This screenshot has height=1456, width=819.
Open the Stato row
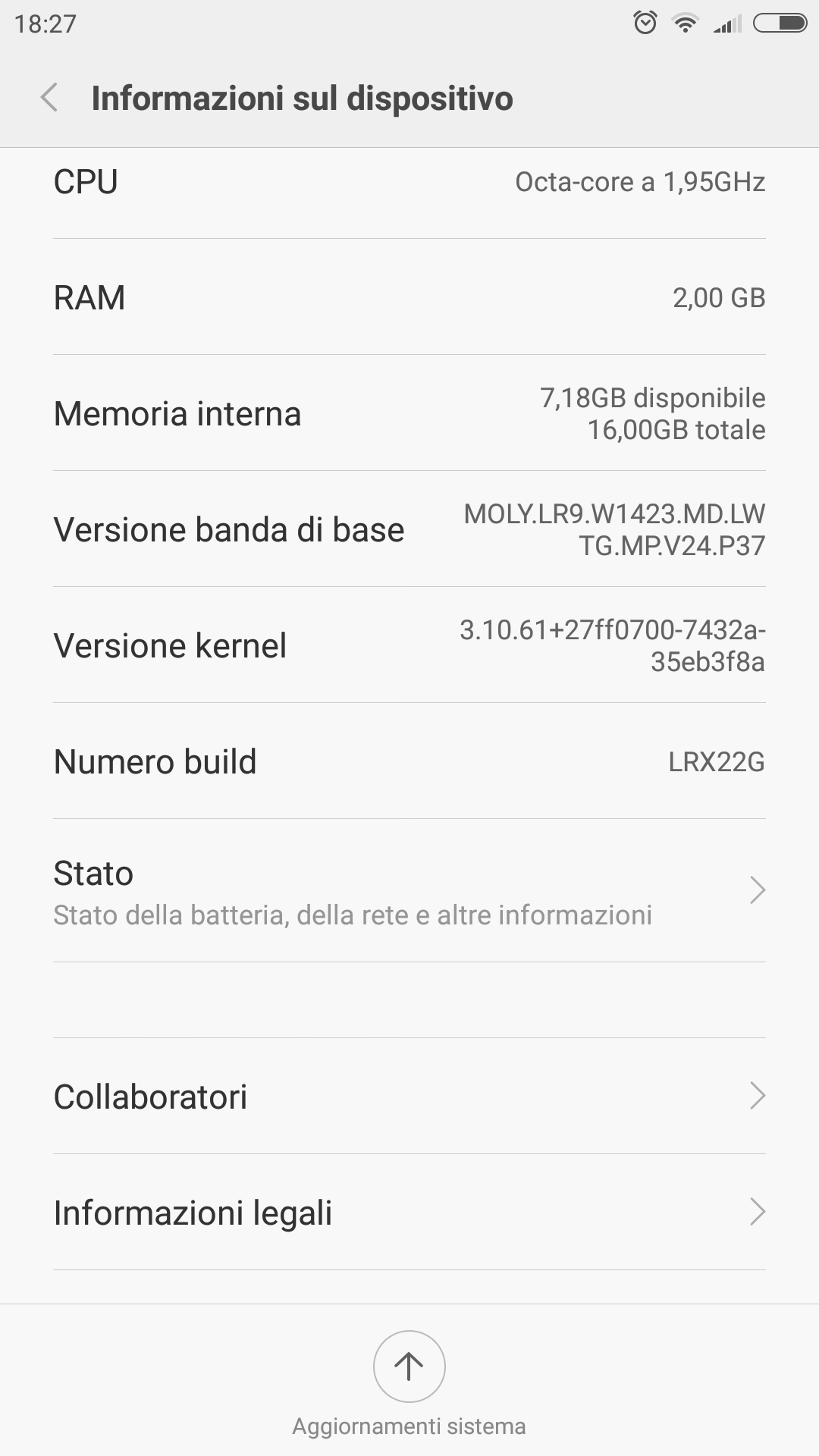pyautogui.click(x=409, y=890)
